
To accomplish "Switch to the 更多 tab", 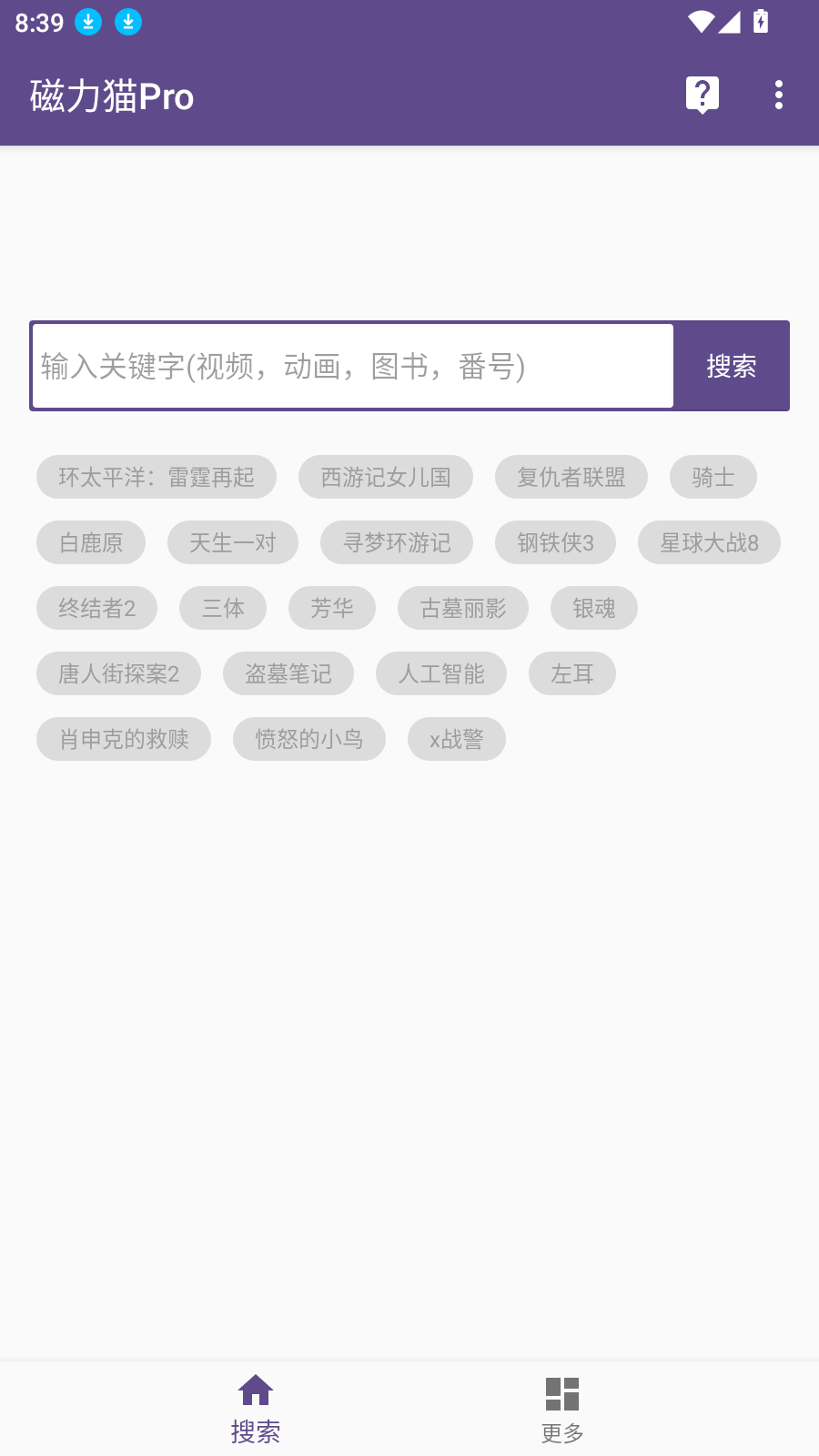I will (x=562, y=1431).
